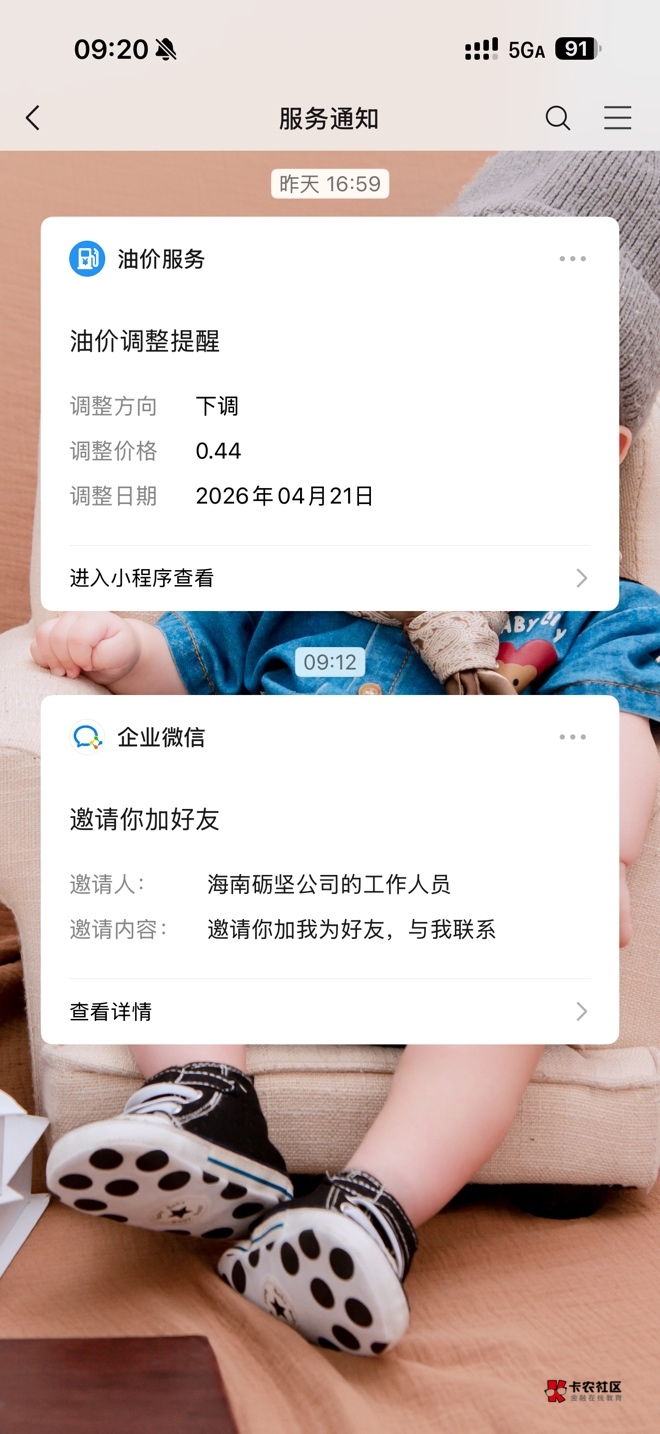This screenshot has width=660, height=1434.
Task: Go back from 服务通知
Action: 33,119
